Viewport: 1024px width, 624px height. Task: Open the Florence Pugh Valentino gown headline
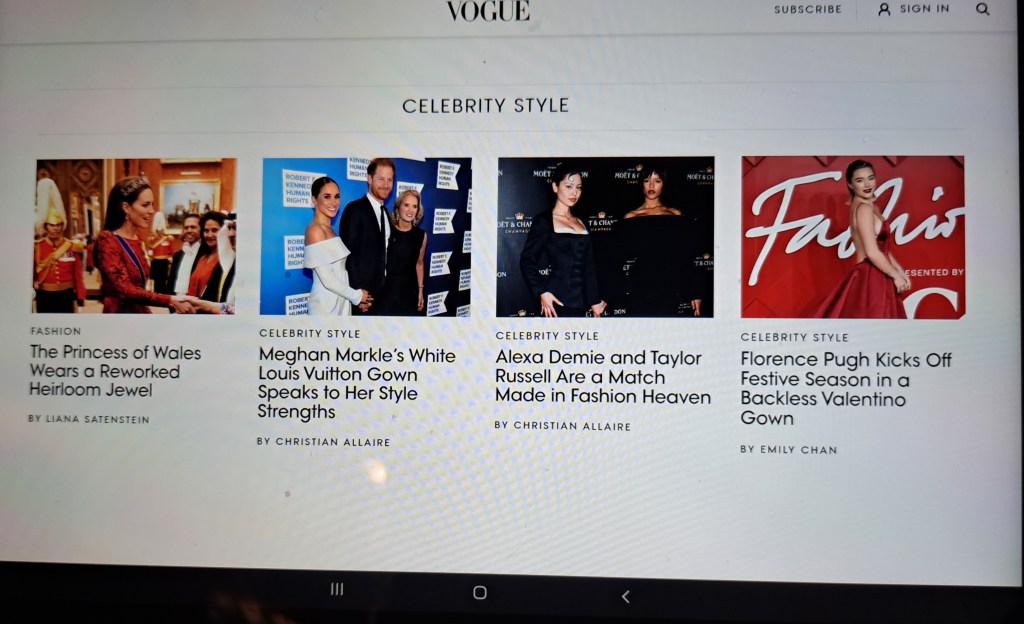tap(845, 389)
